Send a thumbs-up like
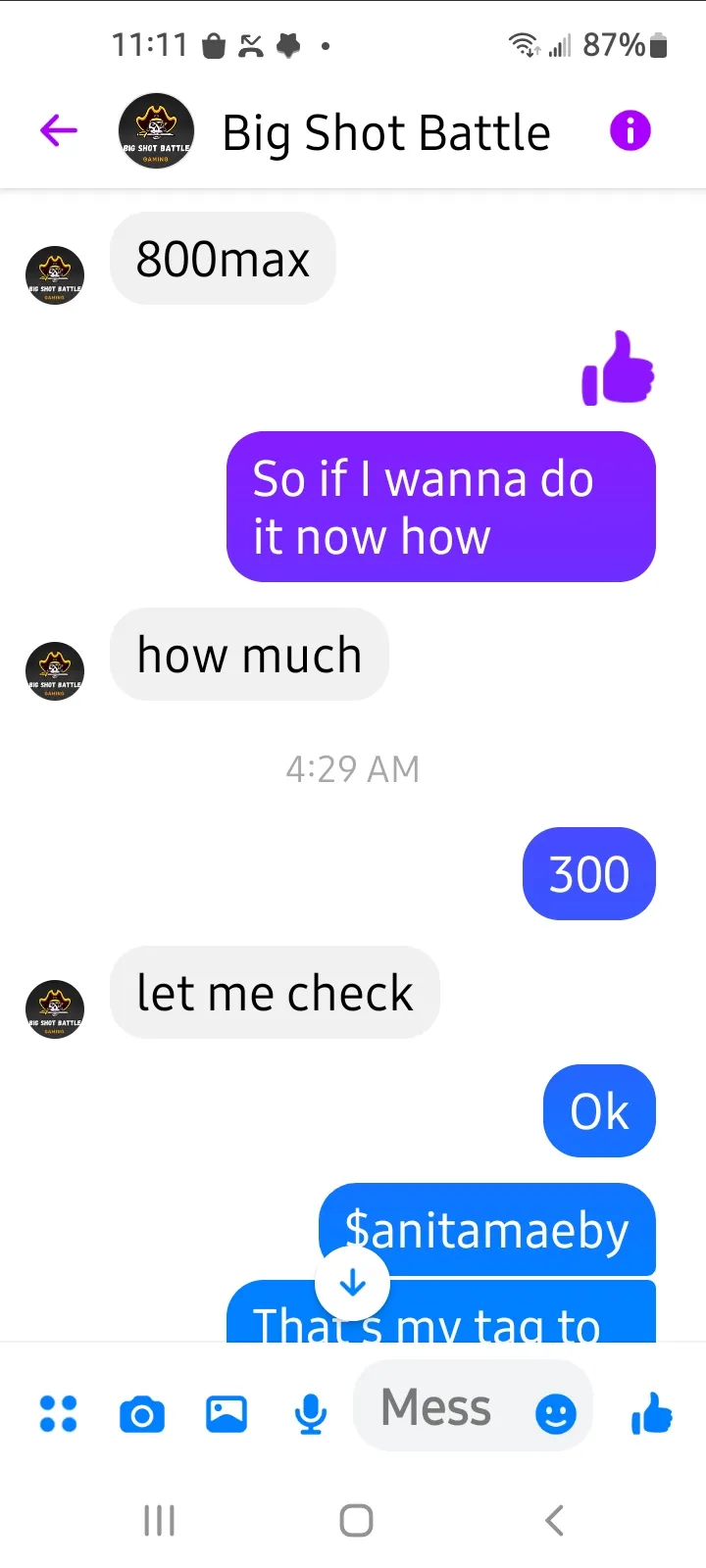The image size is (706, 1568). pyautogui.click(x=652, y=1412)
